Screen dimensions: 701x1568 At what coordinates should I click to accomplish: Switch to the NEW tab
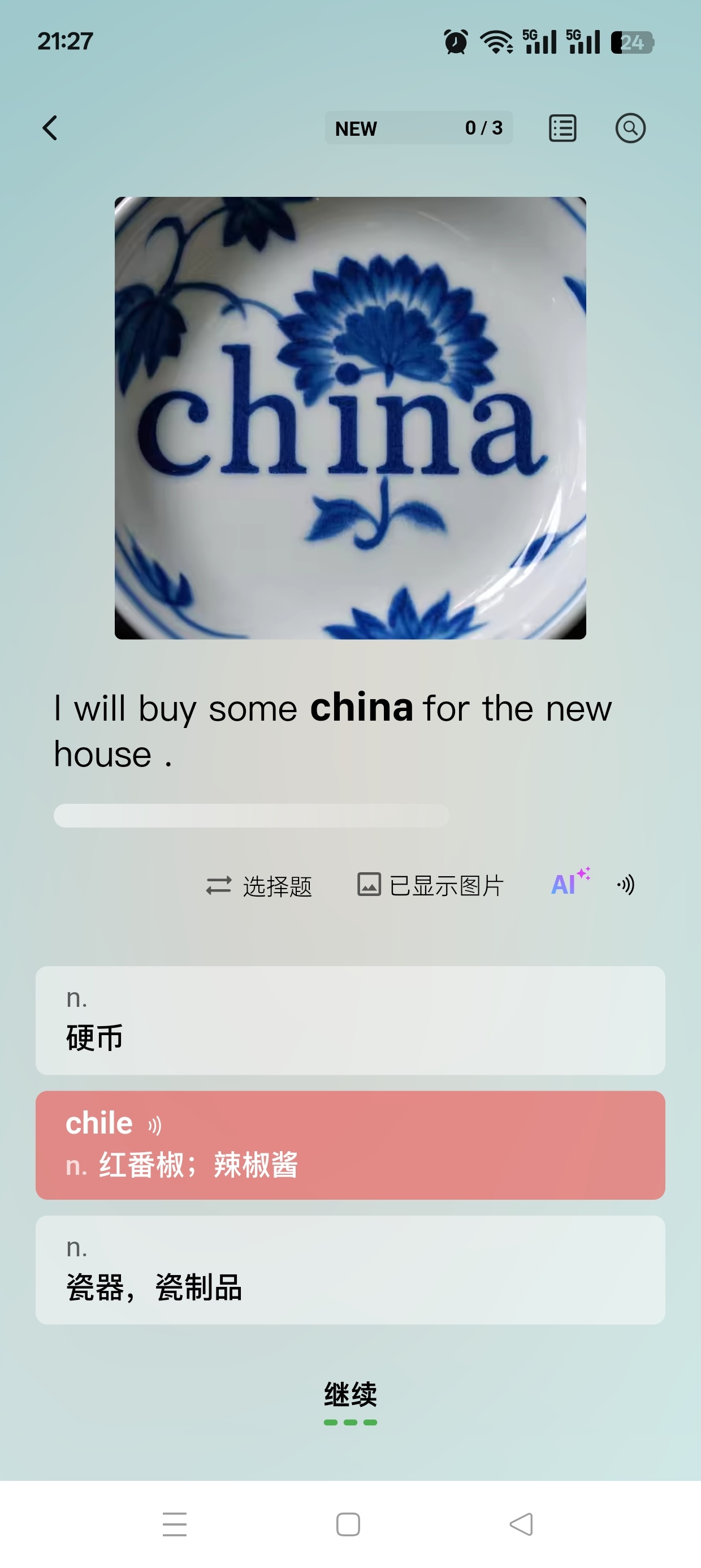point(356,128)
